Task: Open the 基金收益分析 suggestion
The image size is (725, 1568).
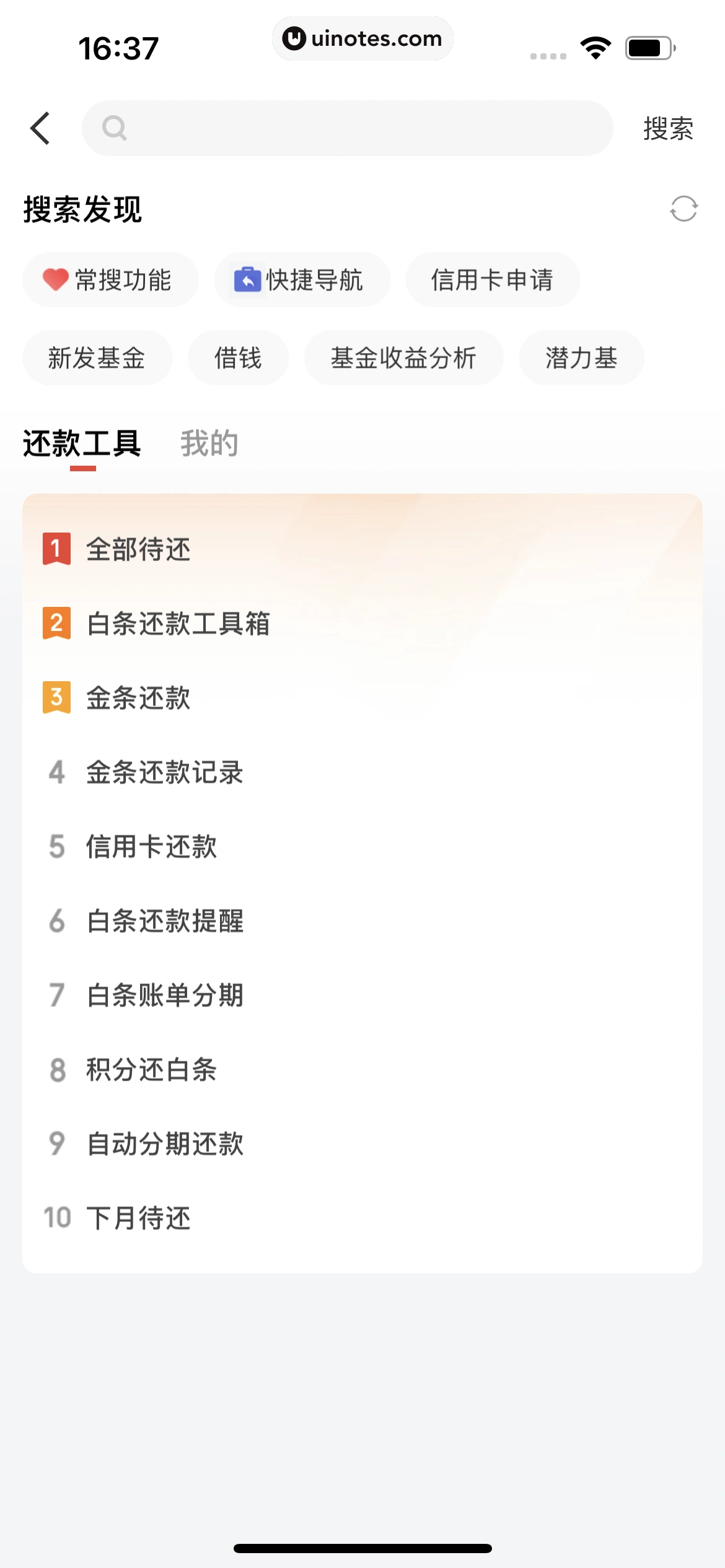Action: [403, 358]
